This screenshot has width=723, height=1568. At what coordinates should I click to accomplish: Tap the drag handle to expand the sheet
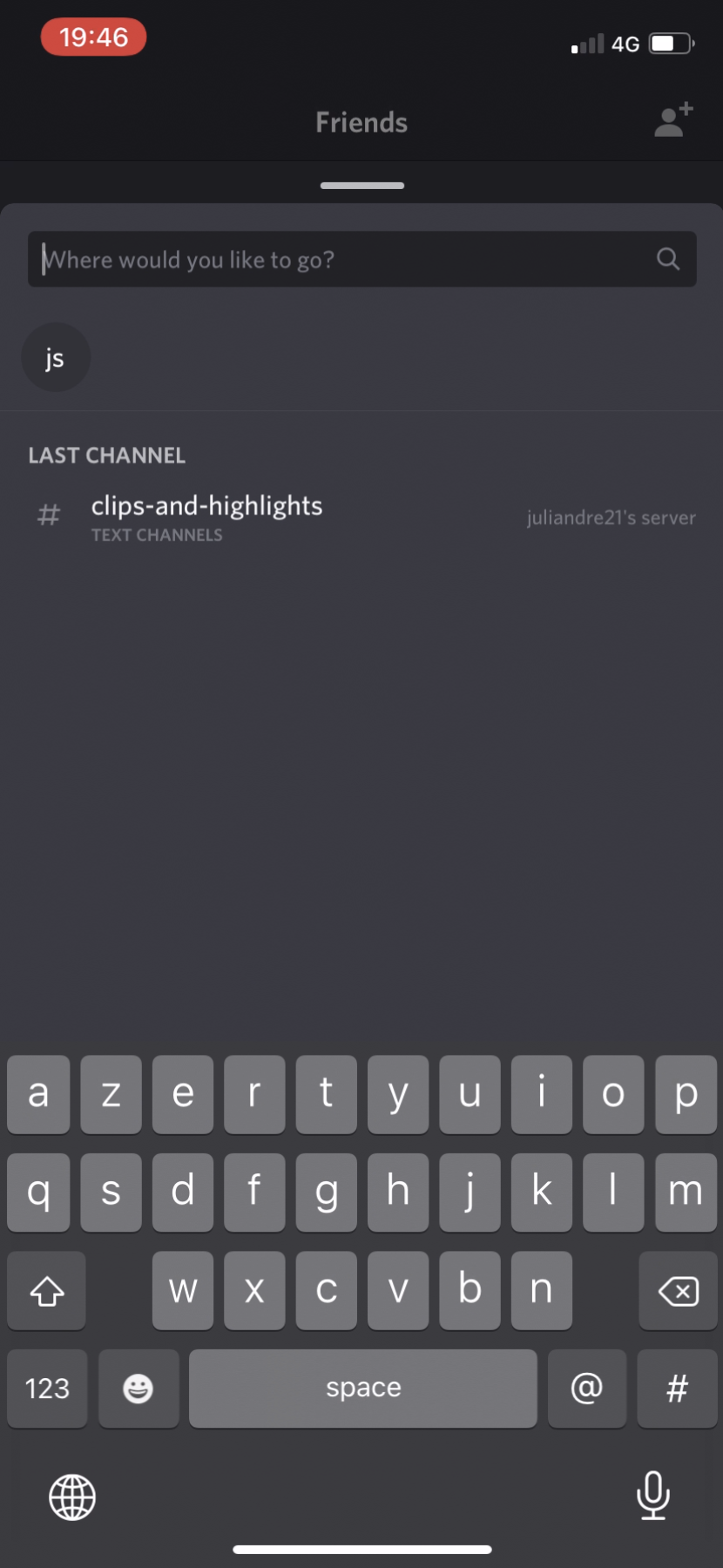[361, 185]
